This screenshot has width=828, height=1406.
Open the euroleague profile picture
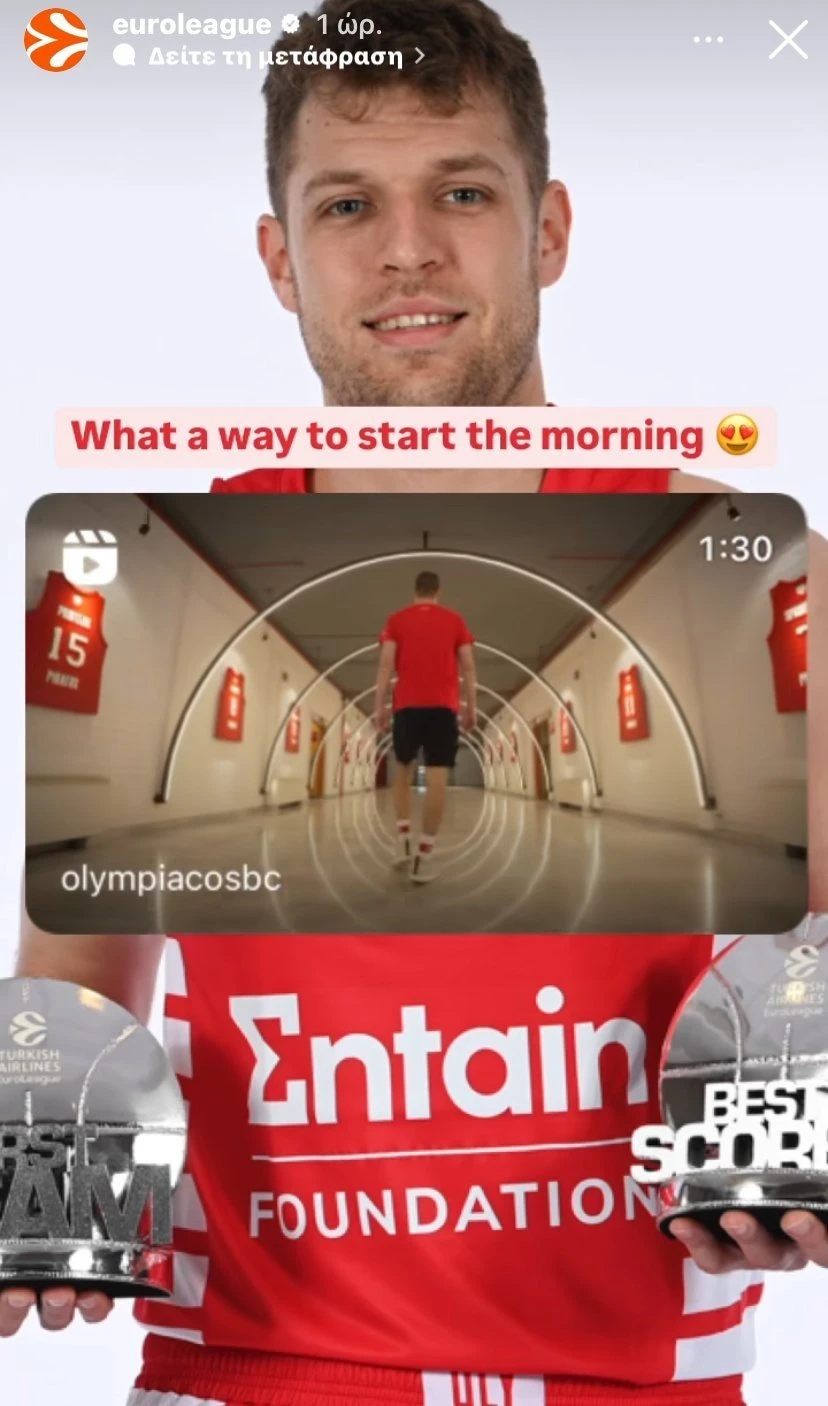(x=56, y=40)
